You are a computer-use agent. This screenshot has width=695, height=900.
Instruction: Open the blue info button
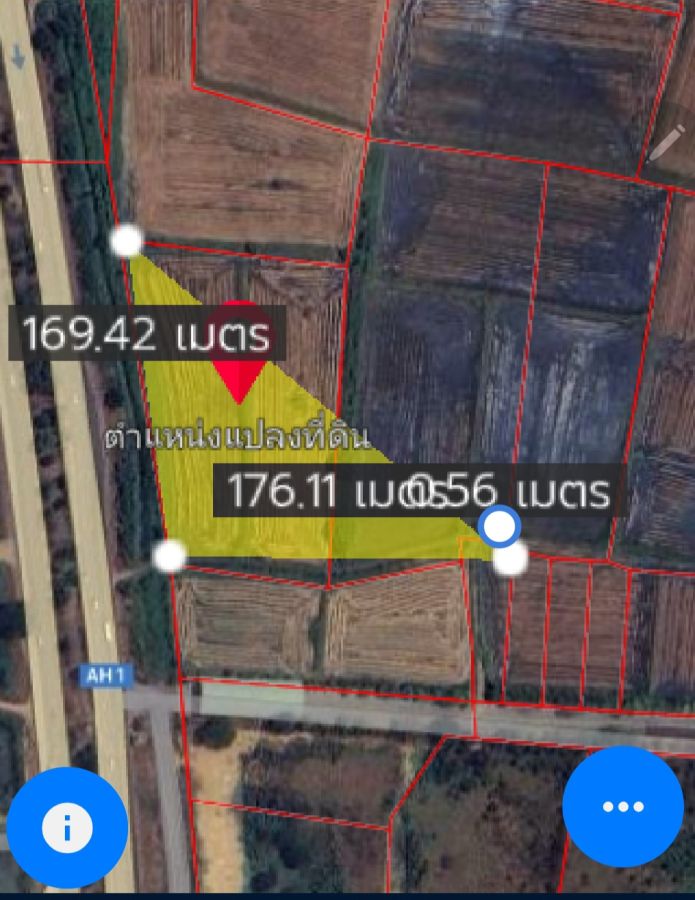(67, 827)
